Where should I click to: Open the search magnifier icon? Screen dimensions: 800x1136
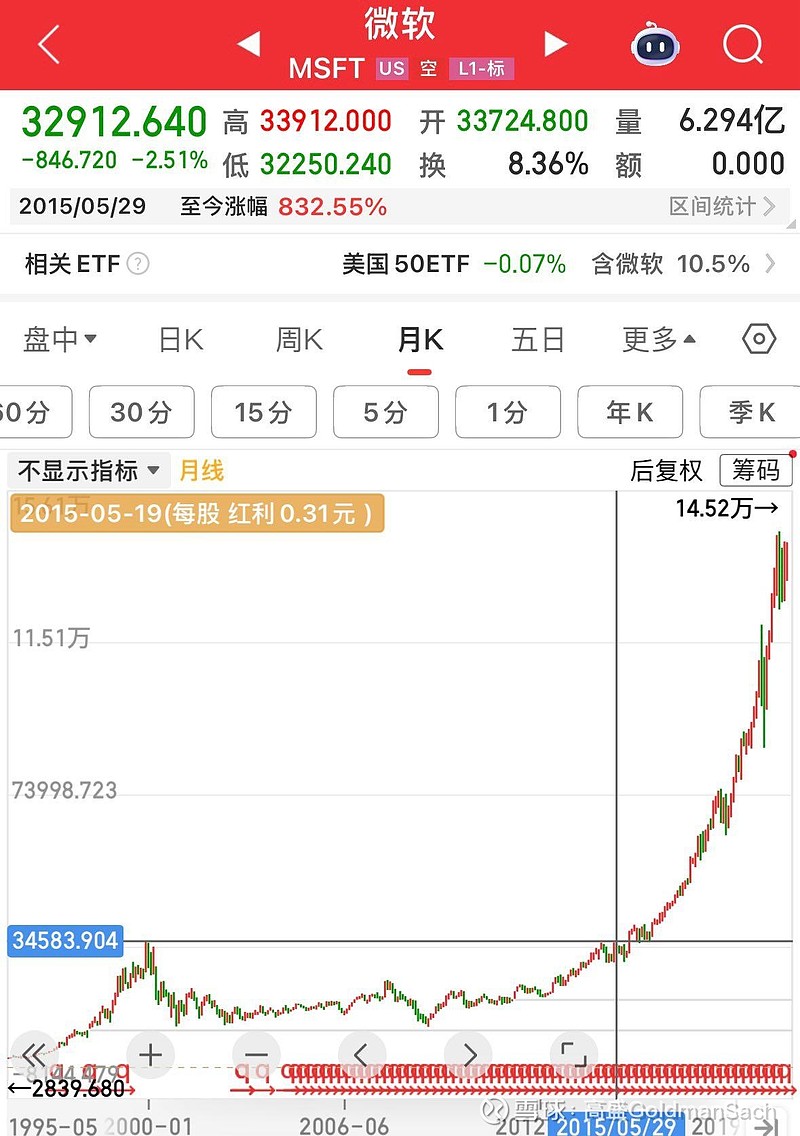tap(743, 44)
